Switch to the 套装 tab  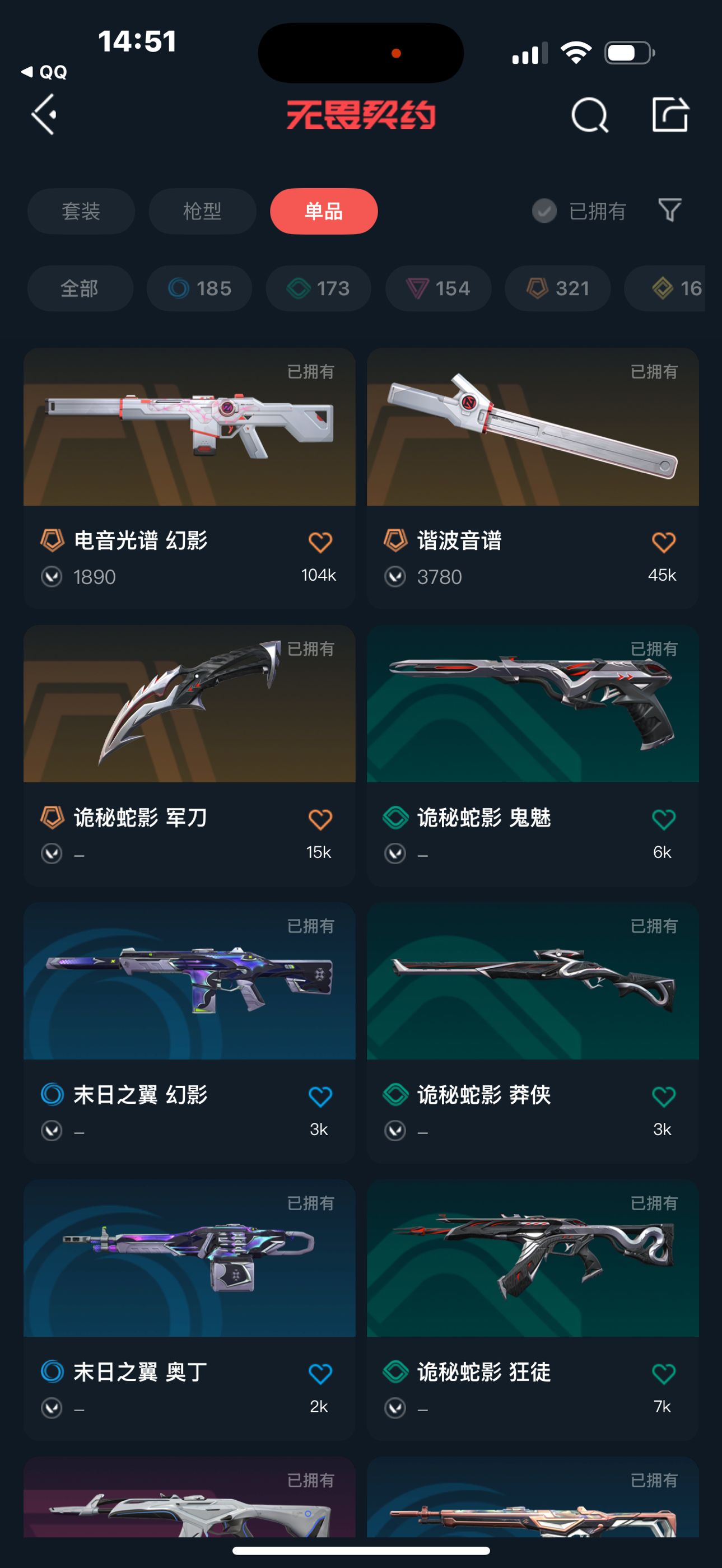click(81, 211)
